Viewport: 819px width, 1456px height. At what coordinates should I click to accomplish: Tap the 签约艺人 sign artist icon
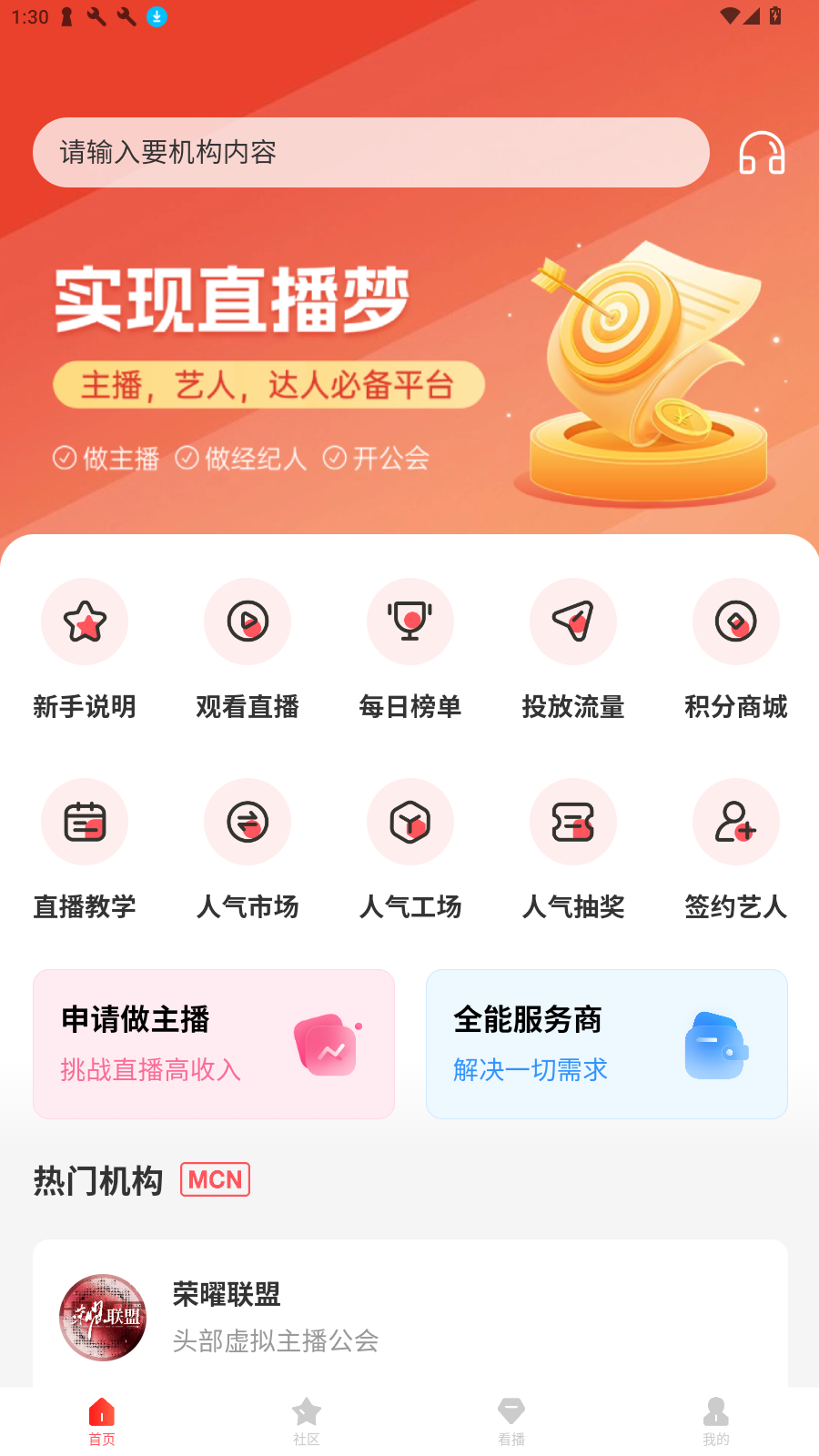pos(735,821)
